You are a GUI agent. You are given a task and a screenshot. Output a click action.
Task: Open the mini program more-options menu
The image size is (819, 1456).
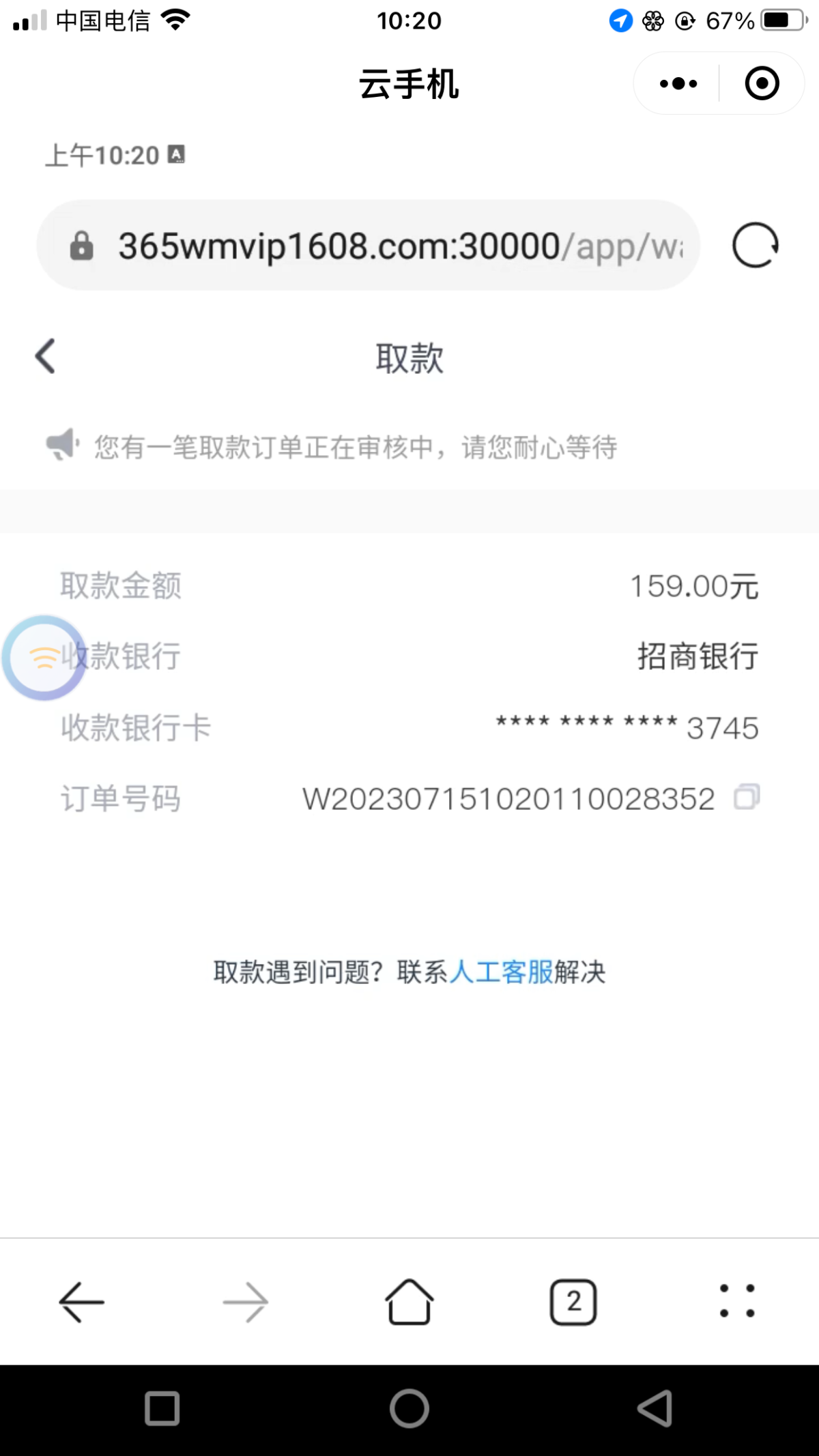(x=678, y=84)
